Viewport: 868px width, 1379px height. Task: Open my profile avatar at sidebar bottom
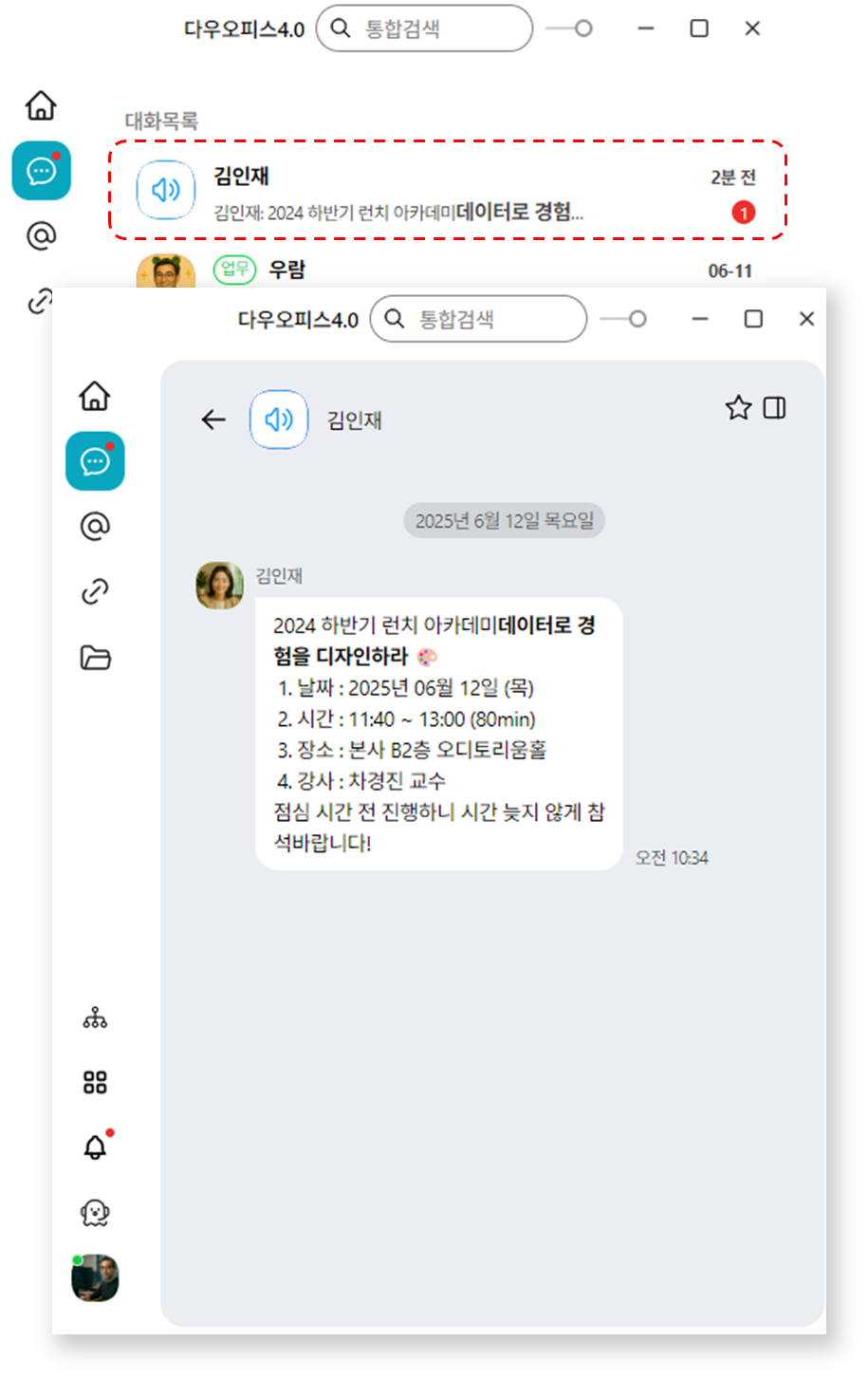[x=95, y=1277]
